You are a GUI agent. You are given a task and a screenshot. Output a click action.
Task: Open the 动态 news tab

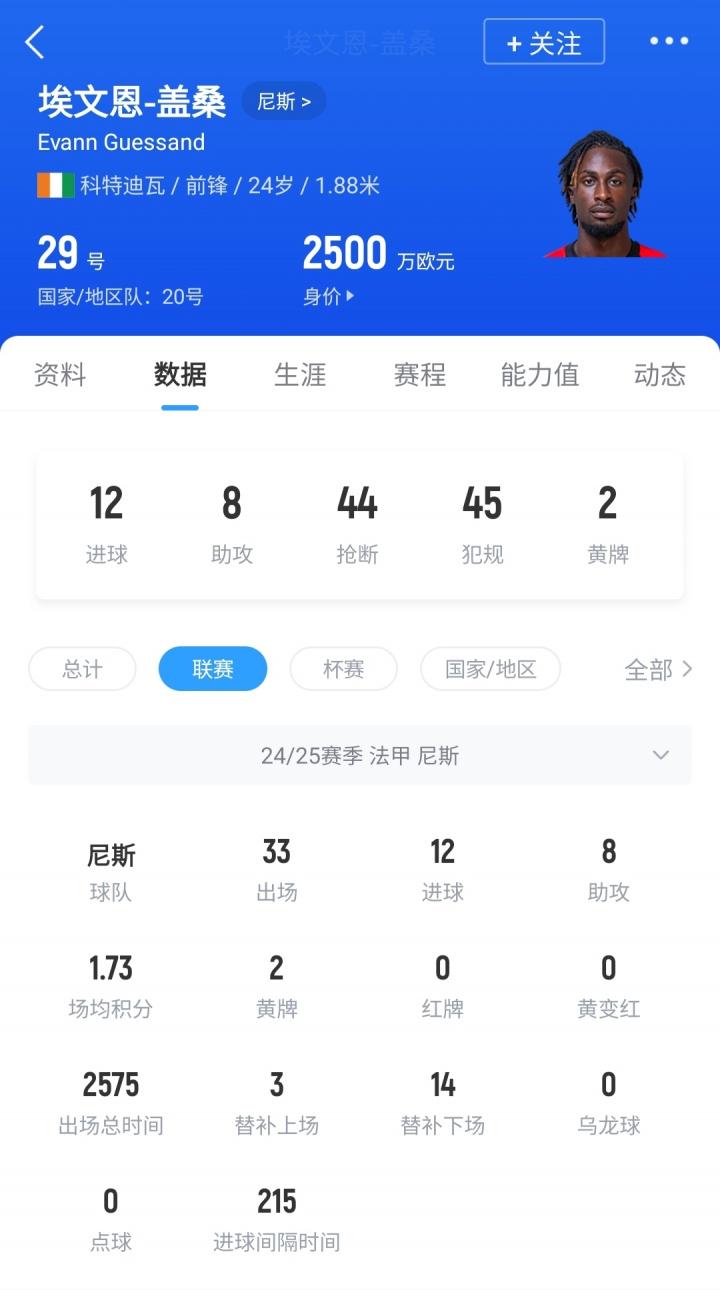point(660,375)
